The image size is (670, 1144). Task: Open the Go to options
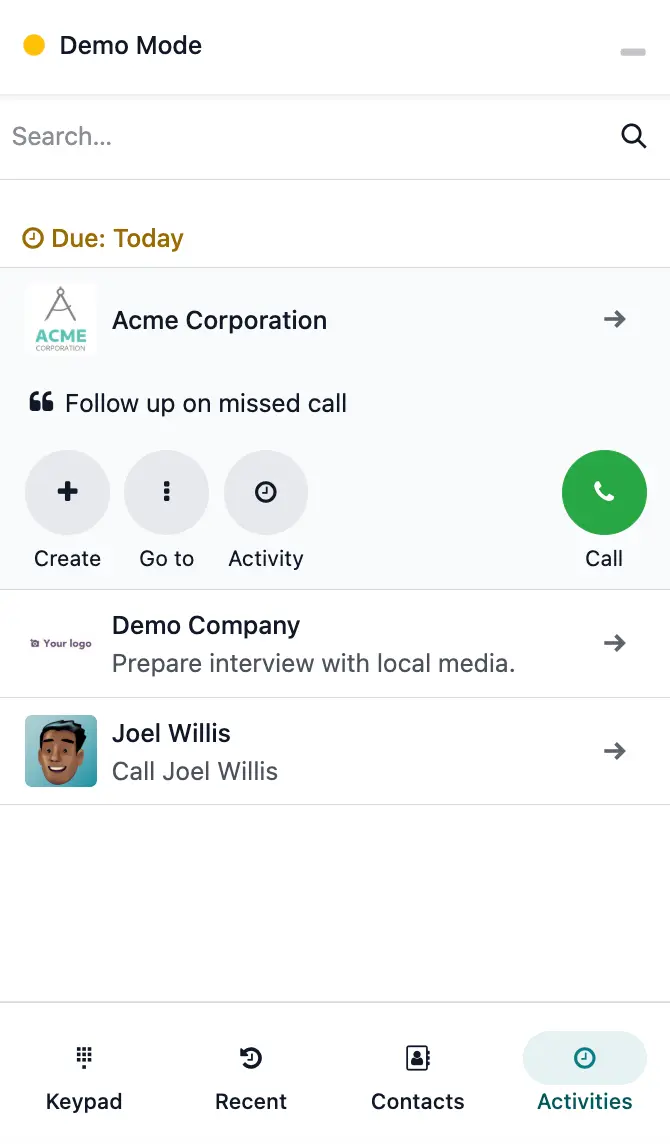coord(166,492)
